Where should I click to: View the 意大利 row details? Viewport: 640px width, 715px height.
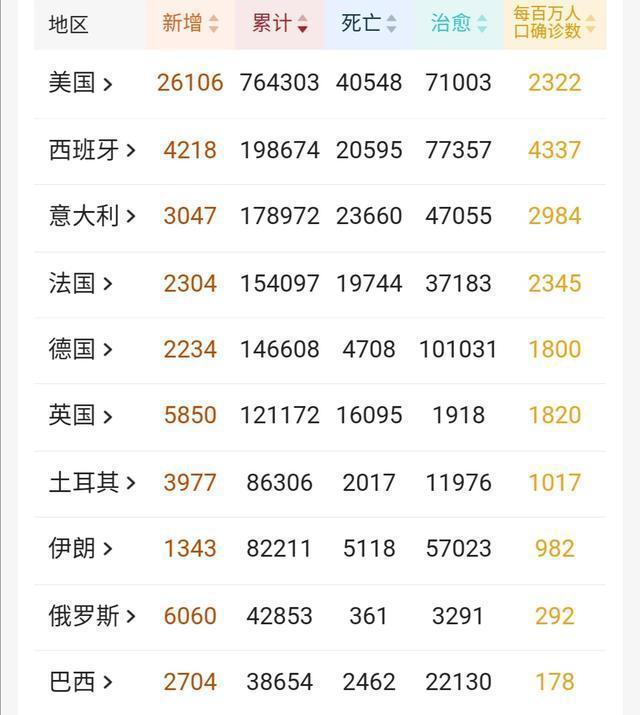(x=91, y=216)
